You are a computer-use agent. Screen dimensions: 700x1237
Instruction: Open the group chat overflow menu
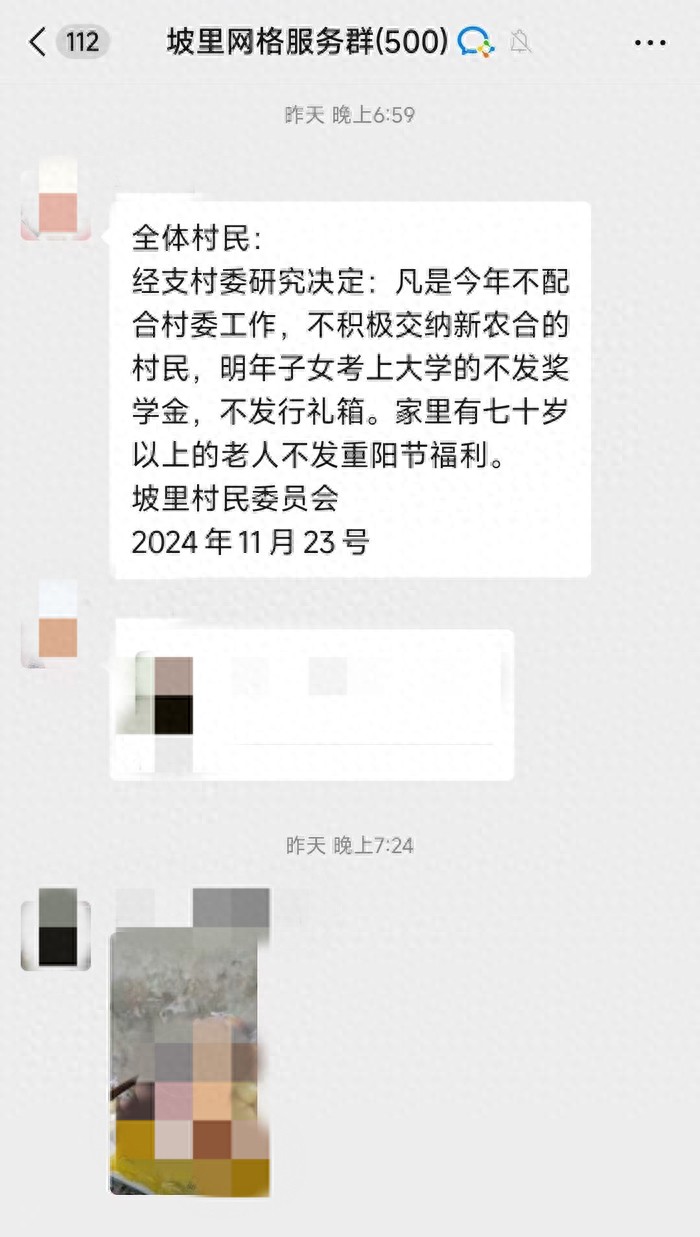(x=650, y=42)
